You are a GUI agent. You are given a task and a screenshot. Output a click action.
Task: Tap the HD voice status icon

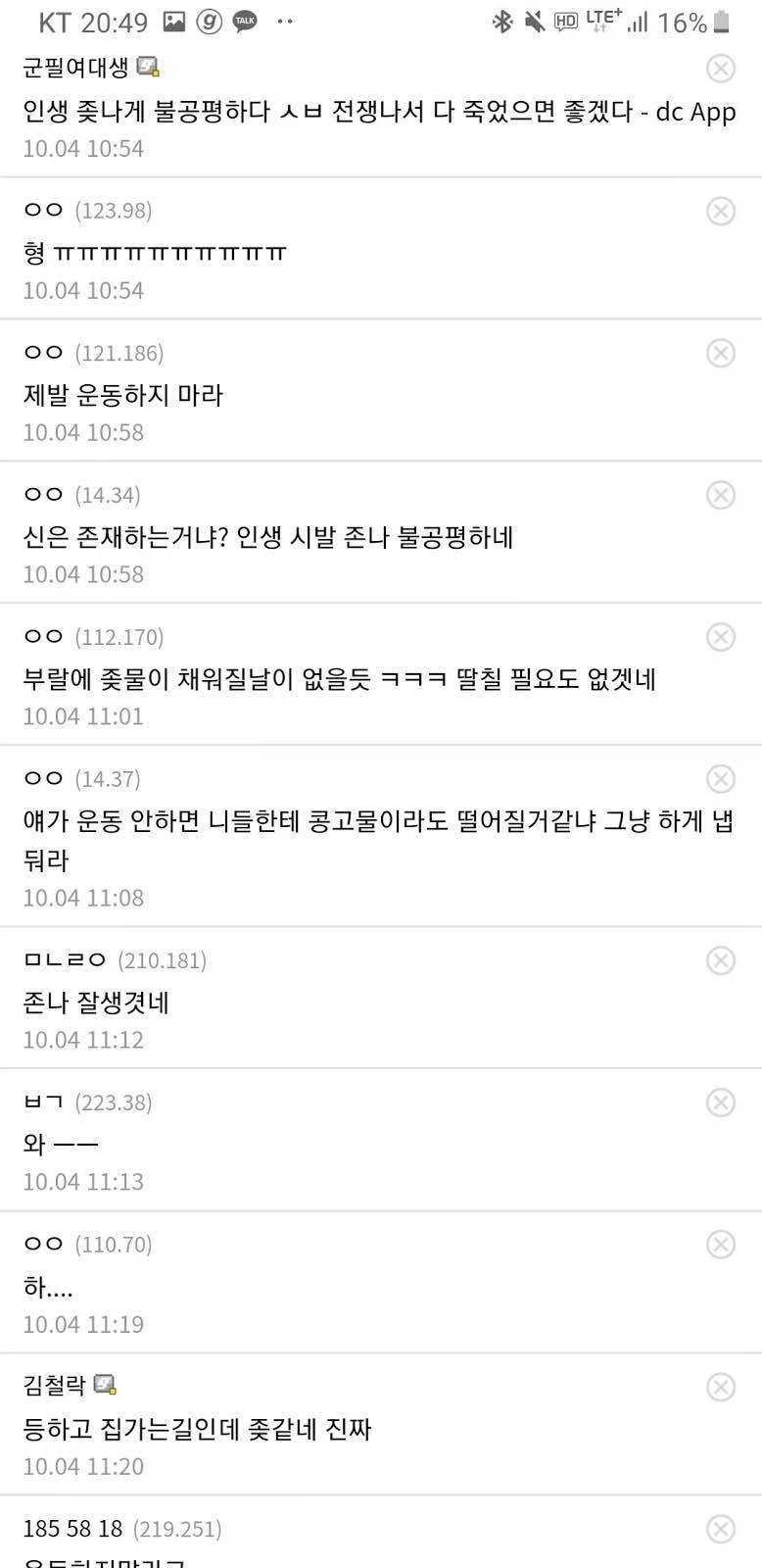563,21
